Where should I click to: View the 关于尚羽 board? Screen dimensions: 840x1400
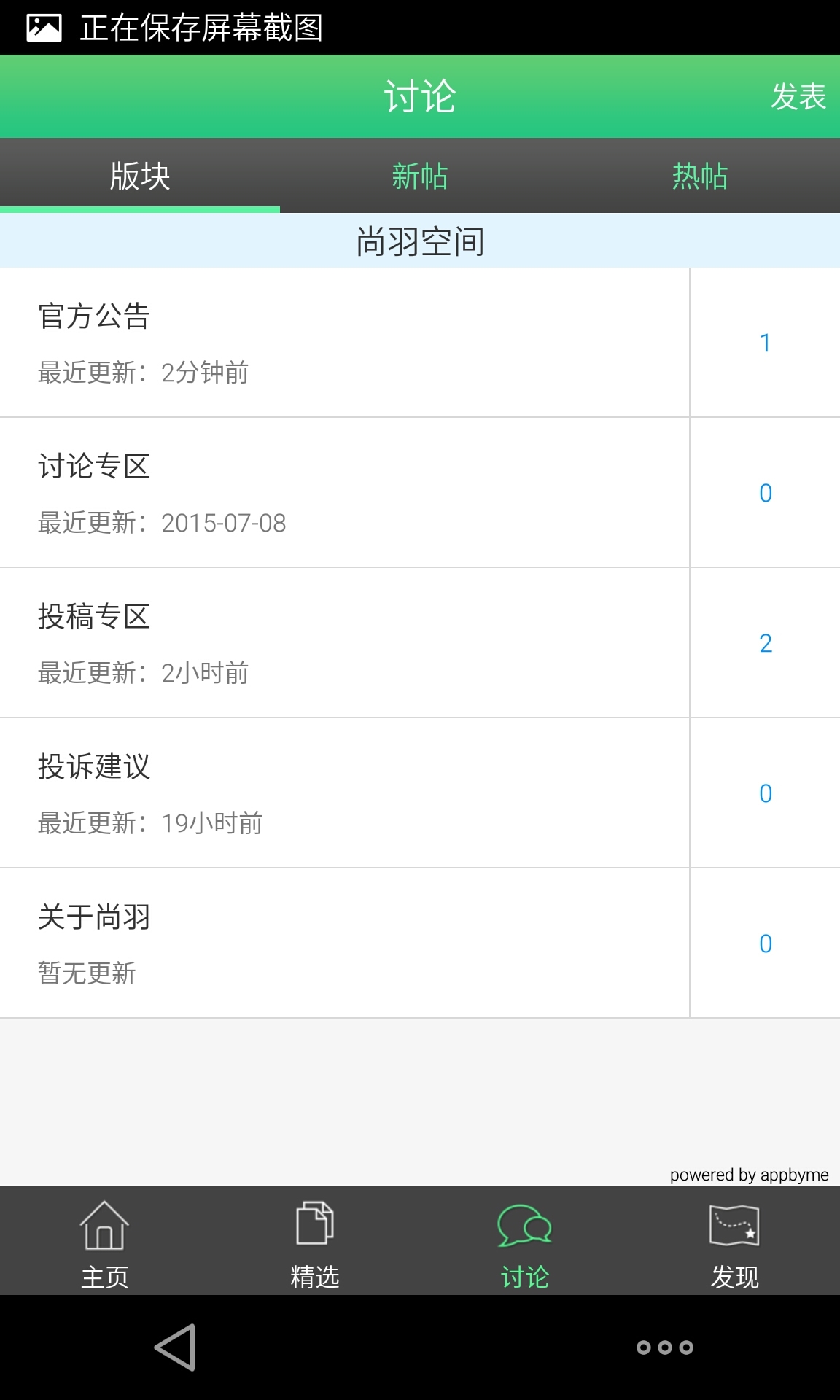pos(344,944)
